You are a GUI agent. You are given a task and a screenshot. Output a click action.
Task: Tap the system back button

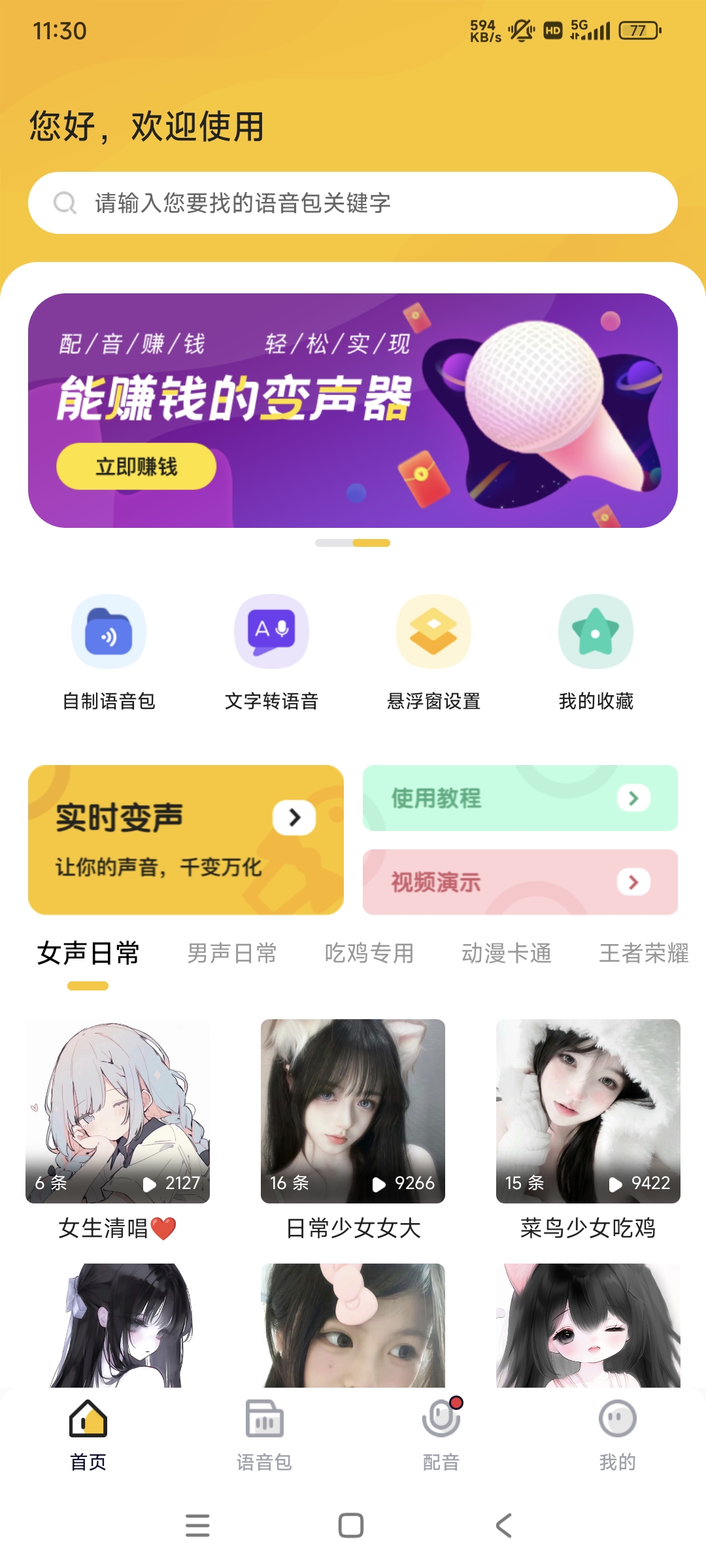click(x=503, y=1526)
